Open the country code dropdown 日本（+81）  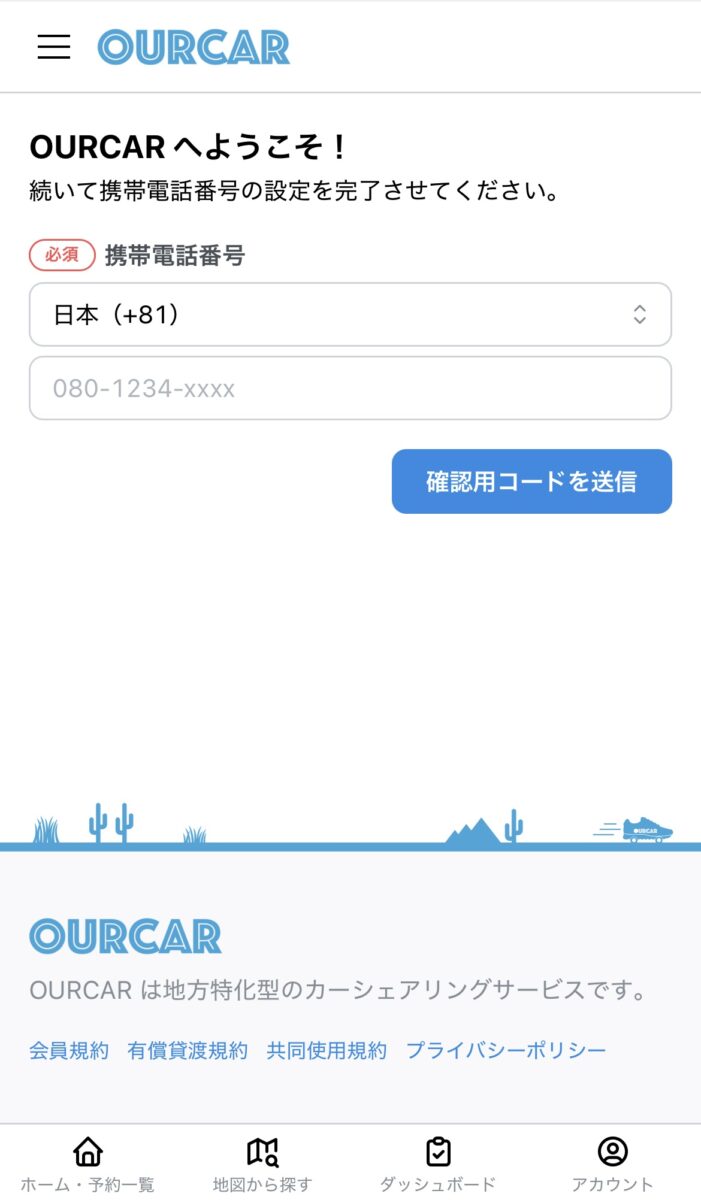(350, 315)
